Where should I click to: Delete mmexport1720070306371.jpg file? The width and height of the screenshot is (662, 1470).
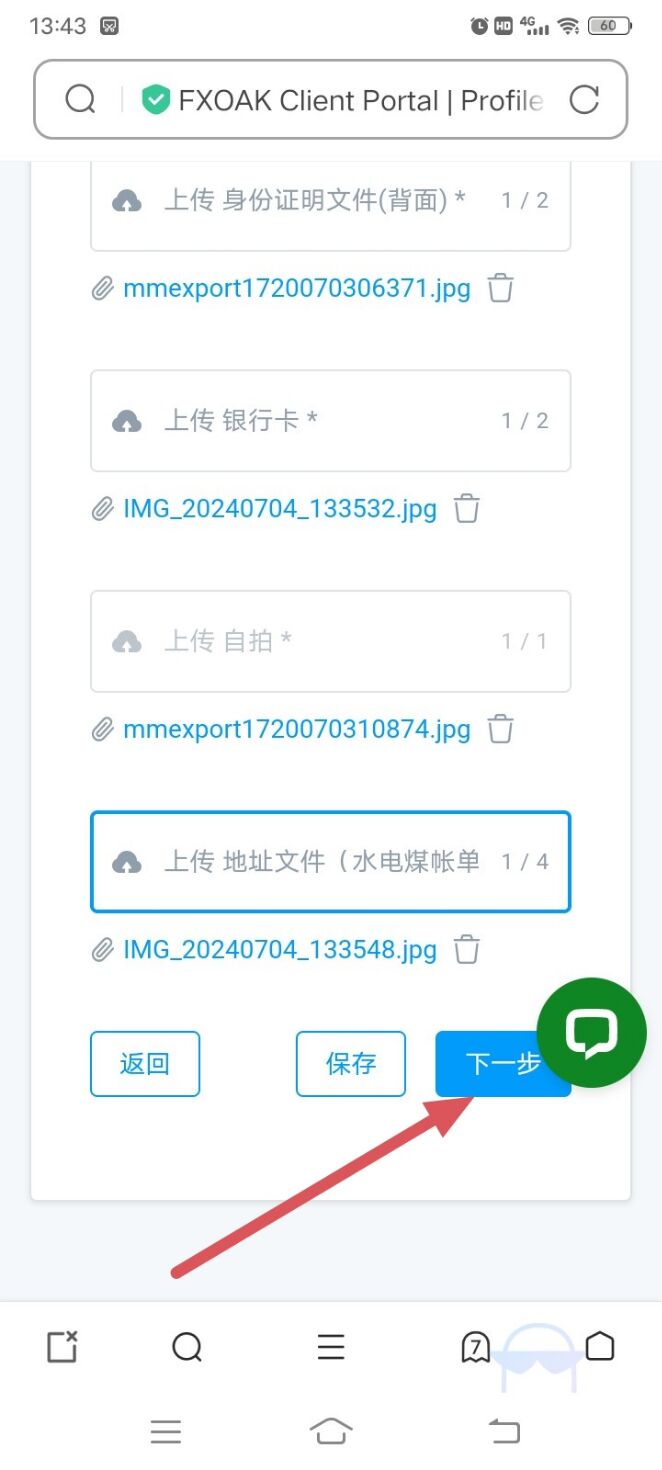[500, 289]
